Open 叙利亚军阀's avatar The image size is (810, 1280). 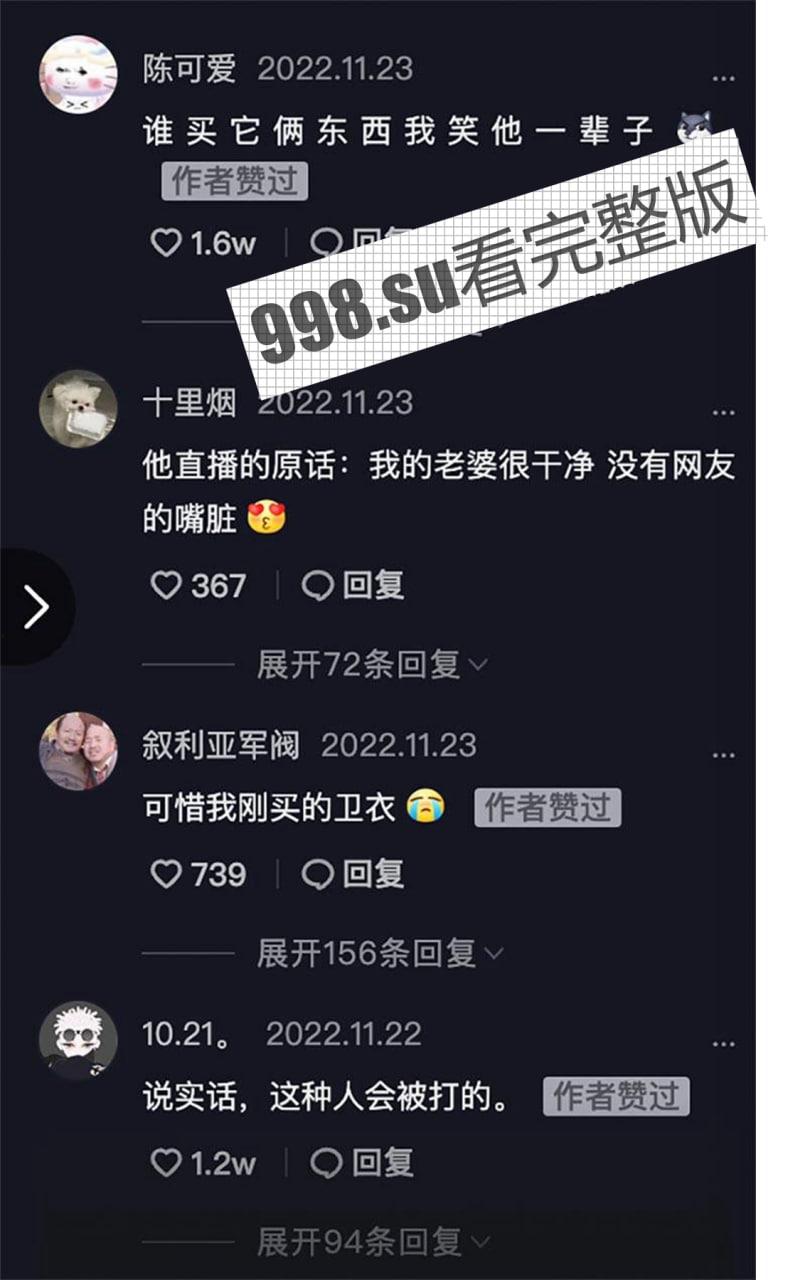(78, 751)
